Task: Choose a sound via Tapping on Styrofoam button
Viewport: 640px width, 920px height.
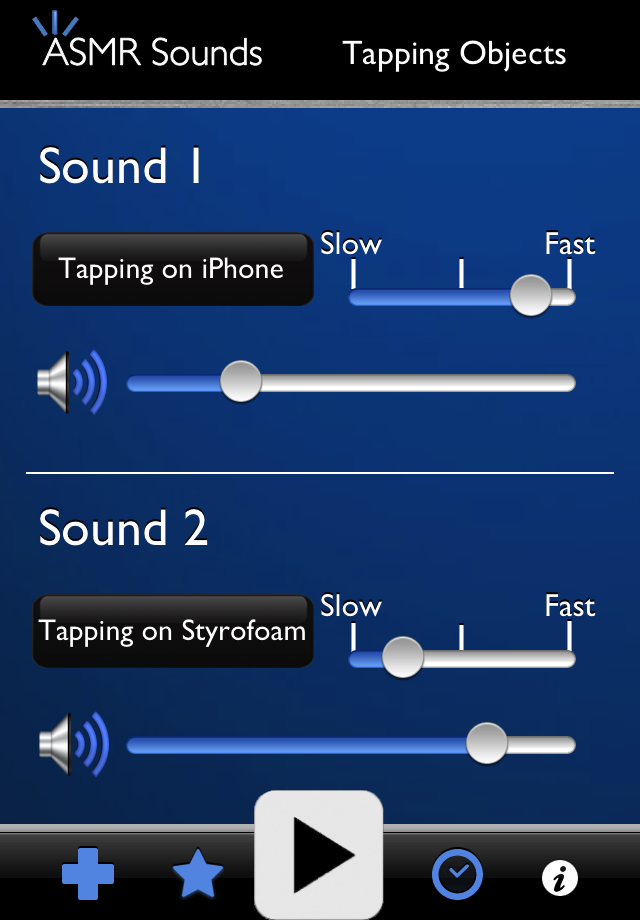Action: (173, 632)
